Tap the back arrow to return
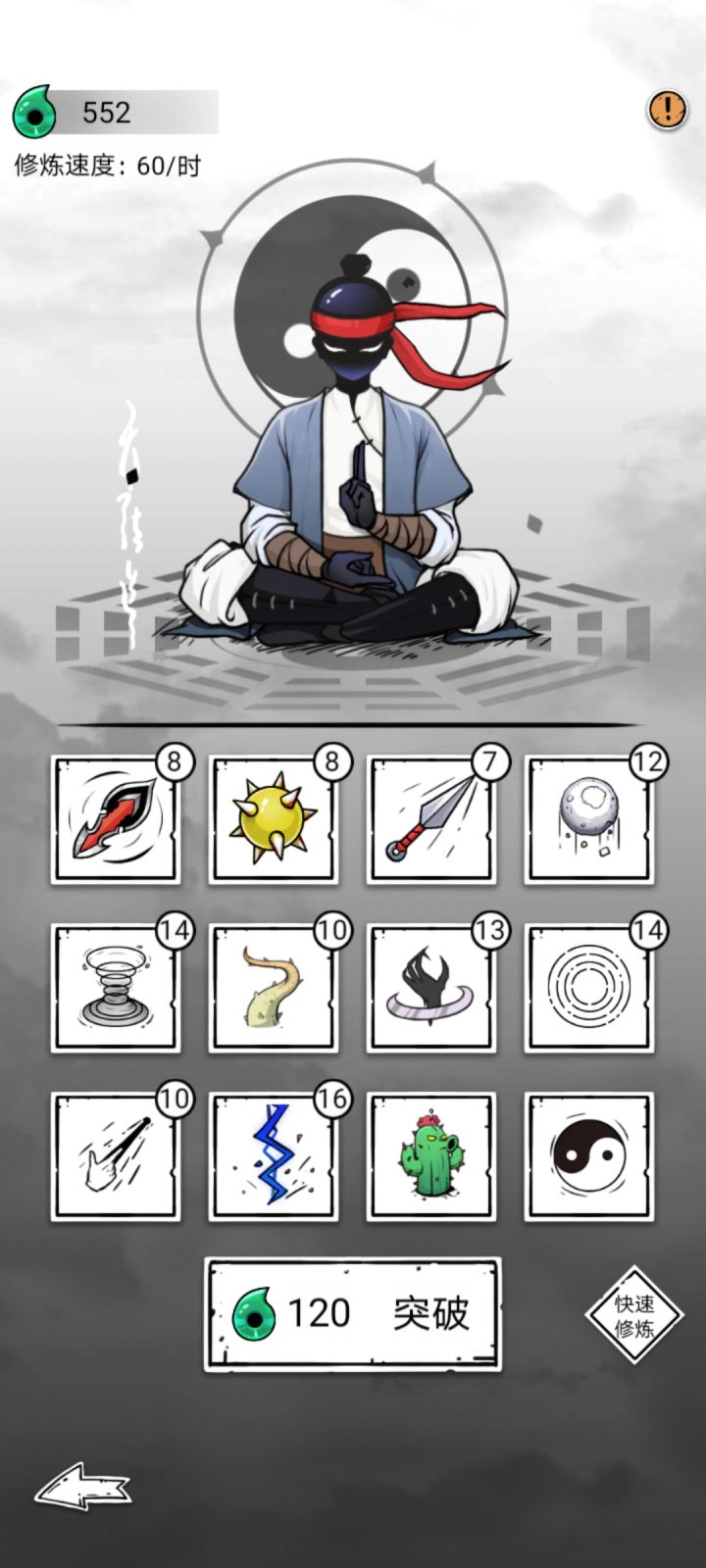Viewport: 706px width, 1568px height. click(x=83, y=1485)
